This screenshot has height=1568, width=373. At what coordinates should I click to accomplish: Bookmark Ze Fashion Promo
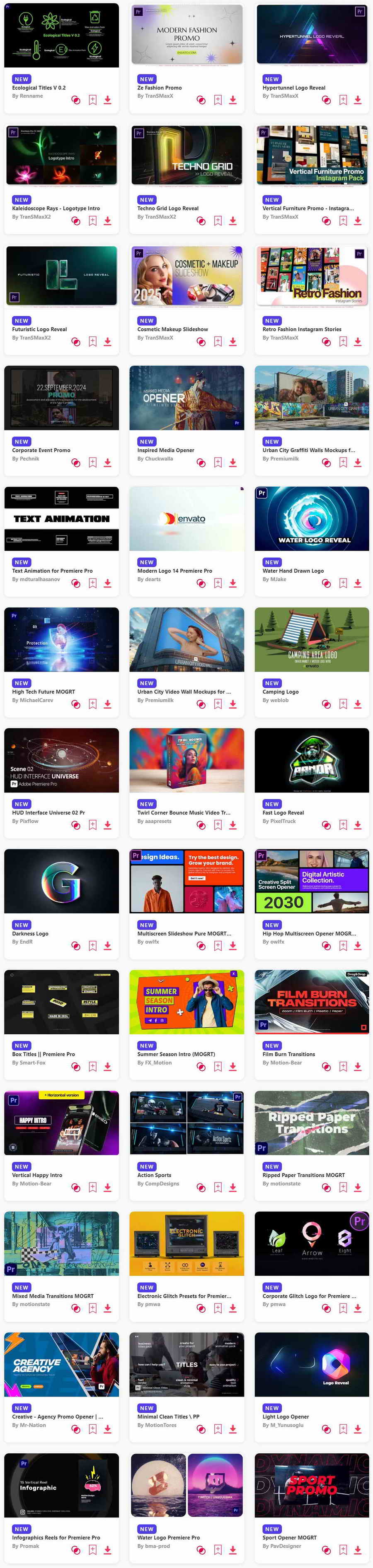pos(218,101)
